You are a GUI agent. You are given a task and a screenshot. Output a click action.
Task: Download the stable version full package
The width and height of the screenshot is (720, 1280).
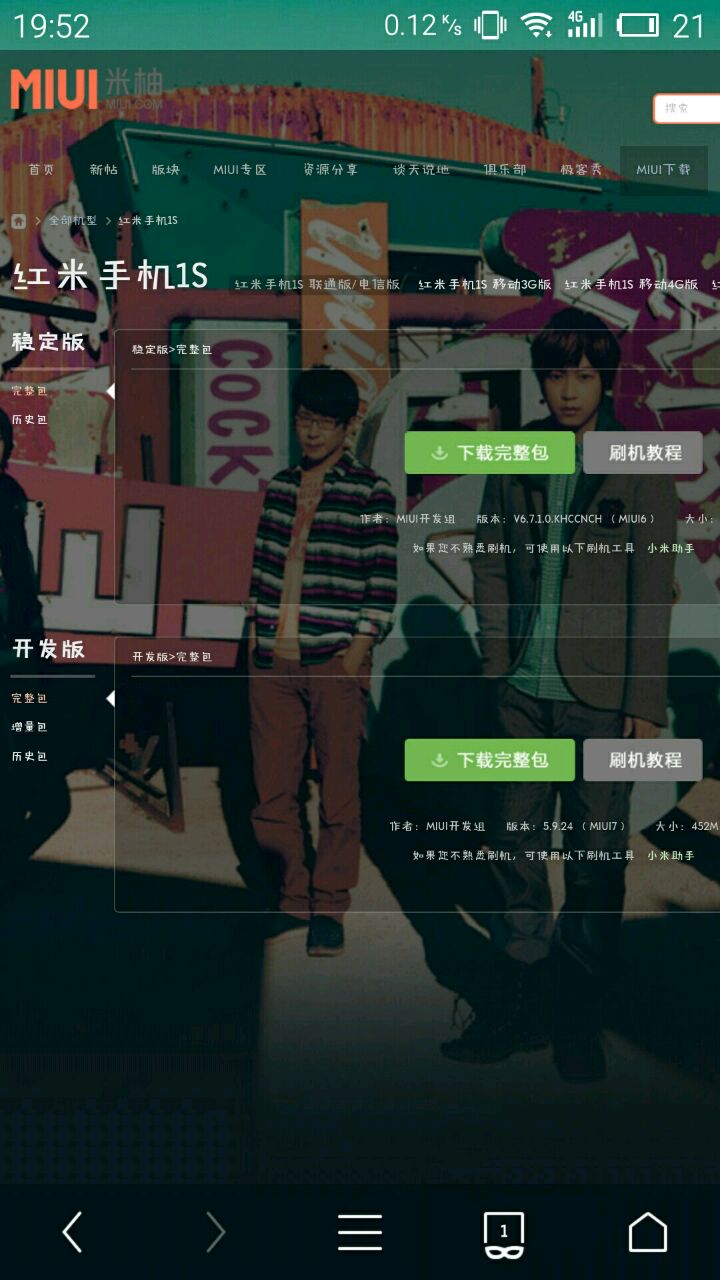coord(489,453)
